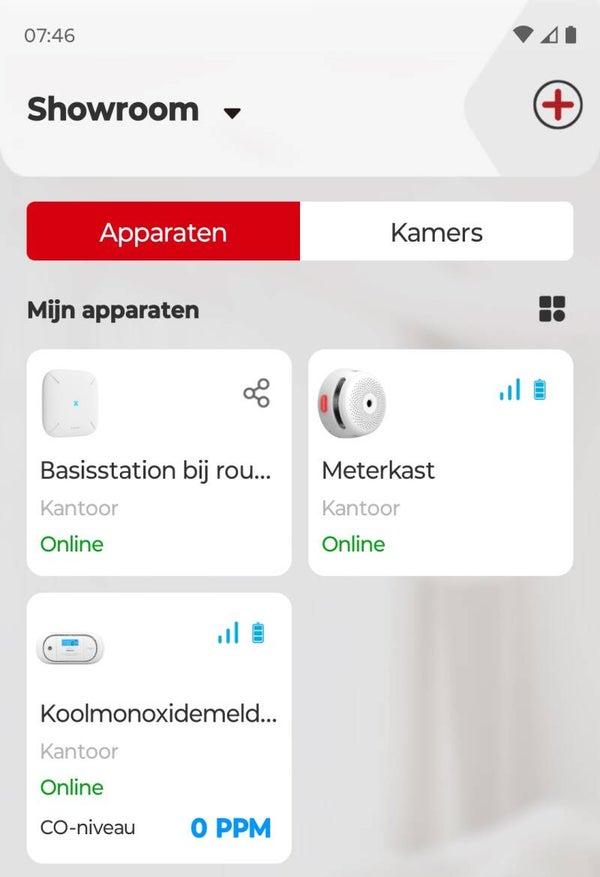The image size is (600, 877).
Task: Select the Apparaten tab
Action: (x=163, y=232)
